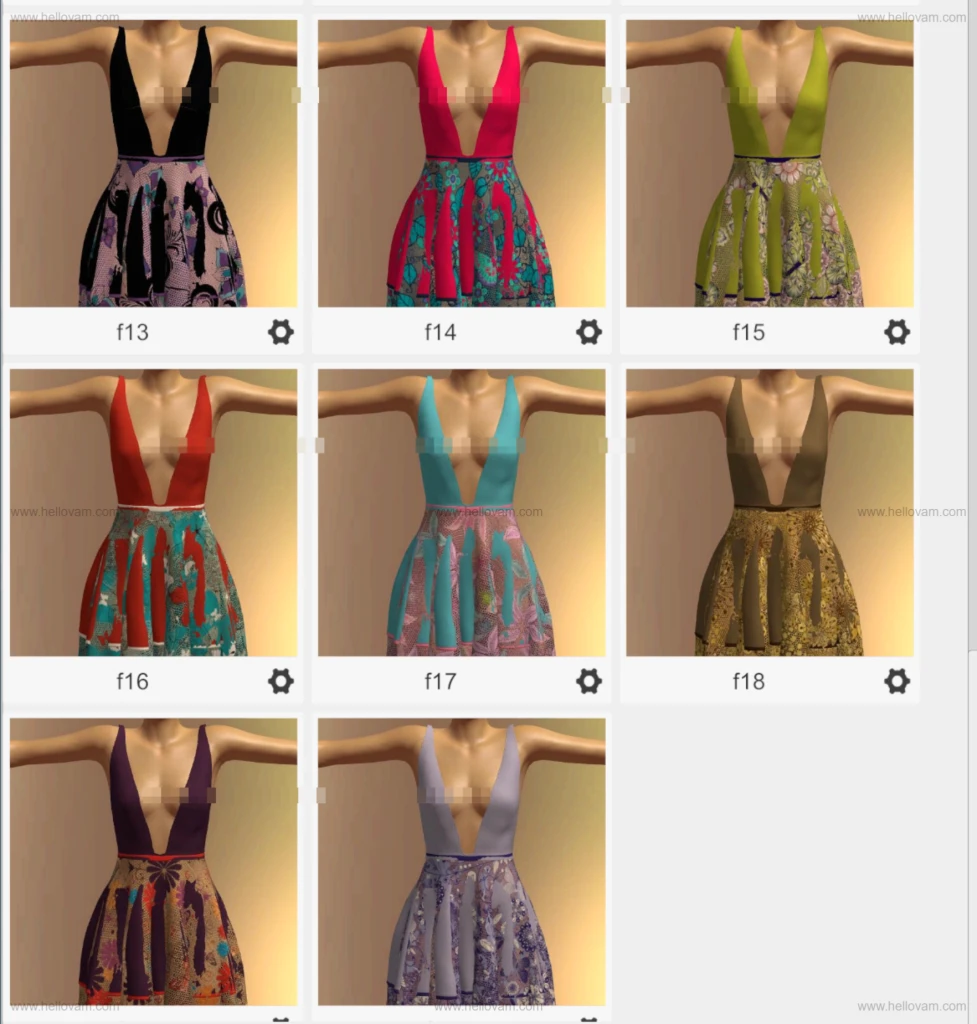The image size is (977, 1024).
Task: Select the gear icon next to f16
Action: click(281, 681)
